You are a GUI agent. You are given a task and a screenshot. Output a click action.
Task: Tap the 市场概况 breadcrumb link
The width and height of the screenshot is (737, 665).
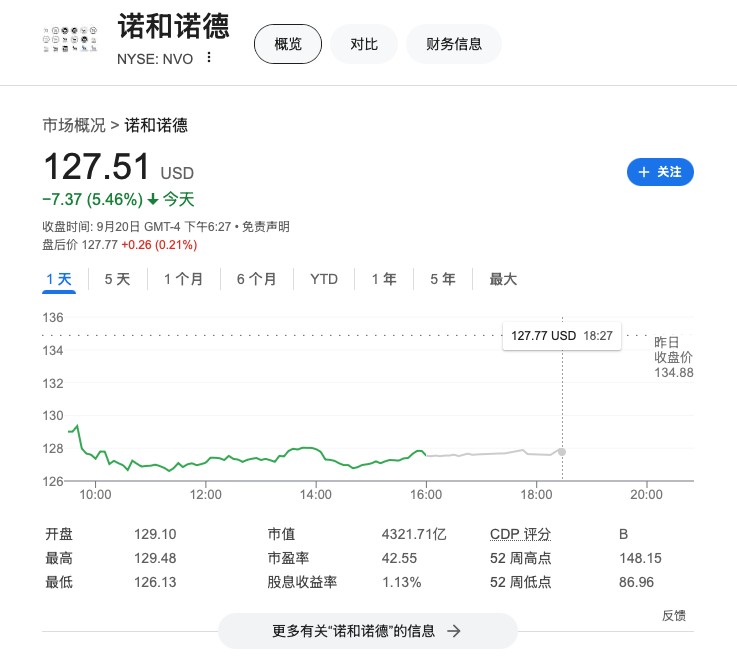tap(73, 125)
